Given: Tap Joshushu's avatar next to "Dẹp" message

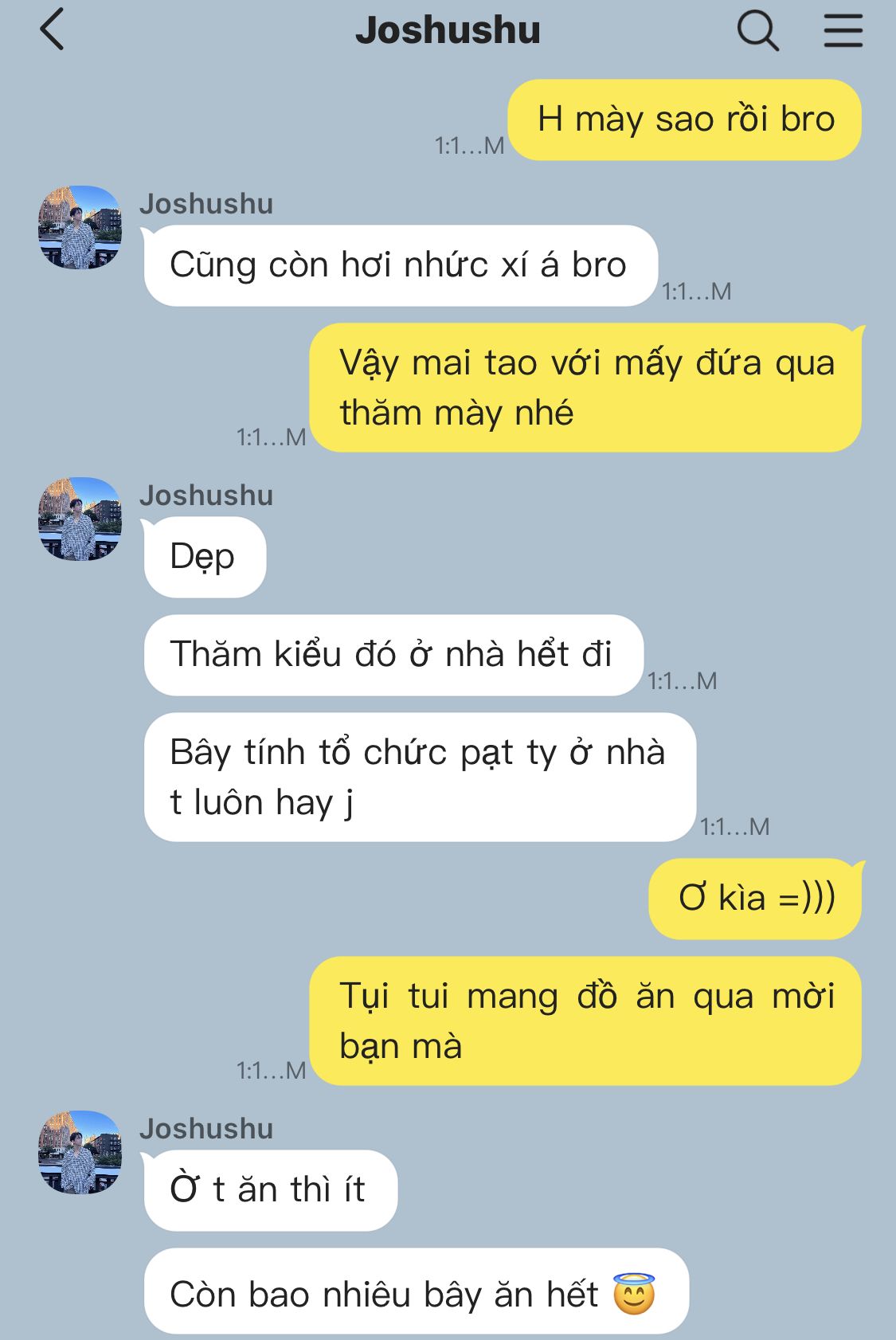Looking at the screenshot, I should tap(80, 519).
